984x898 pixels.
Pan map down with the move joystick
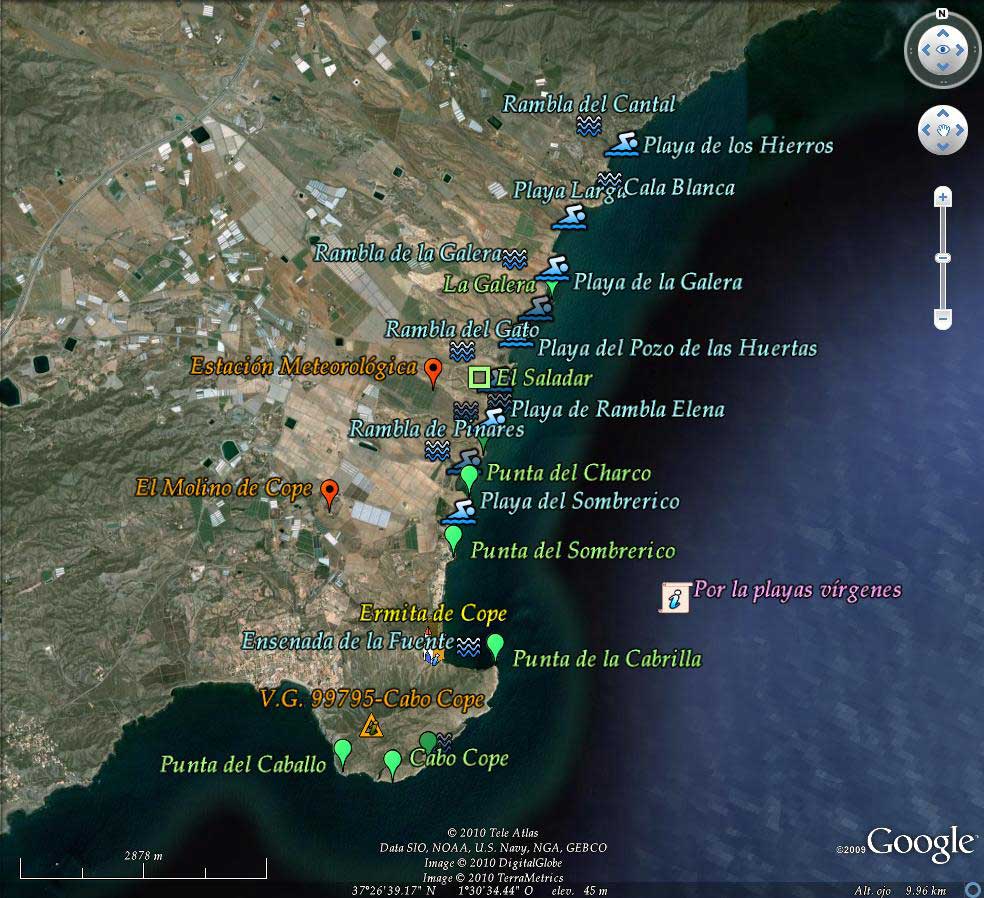pos(943,147)
